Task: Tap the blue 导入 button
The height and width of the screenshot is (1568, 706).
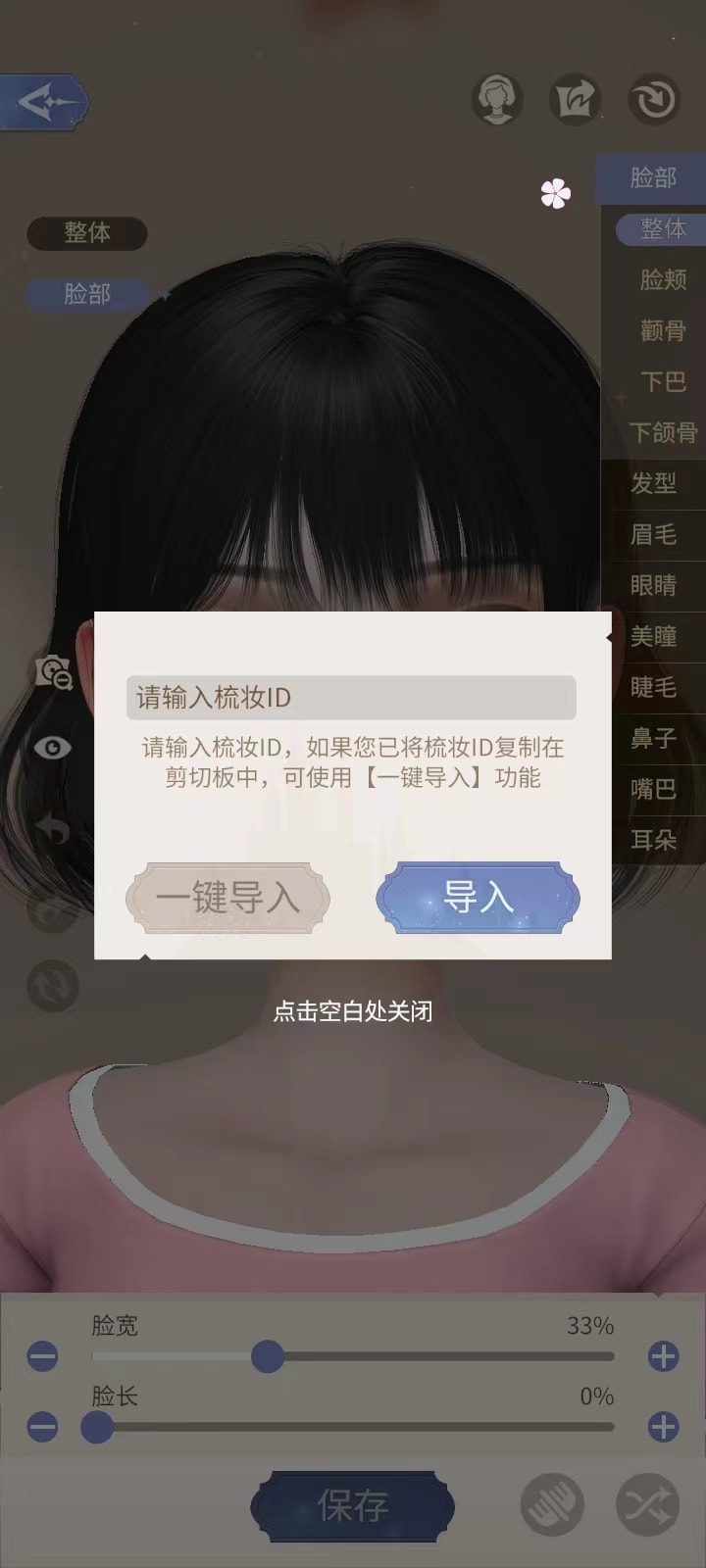Action: pyautogui.click(x=478, y=897)
